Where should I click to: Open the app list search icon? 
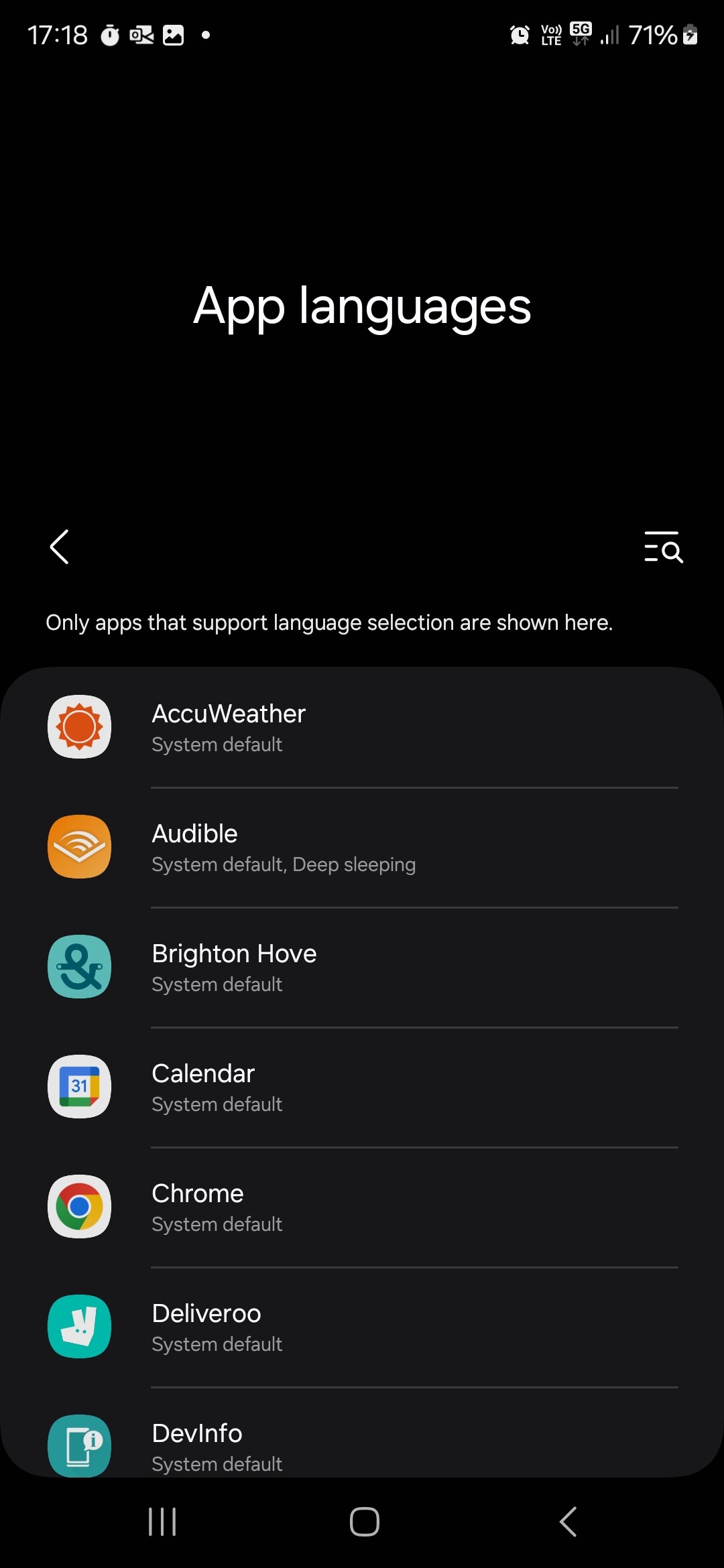click(x=663, y=547)
